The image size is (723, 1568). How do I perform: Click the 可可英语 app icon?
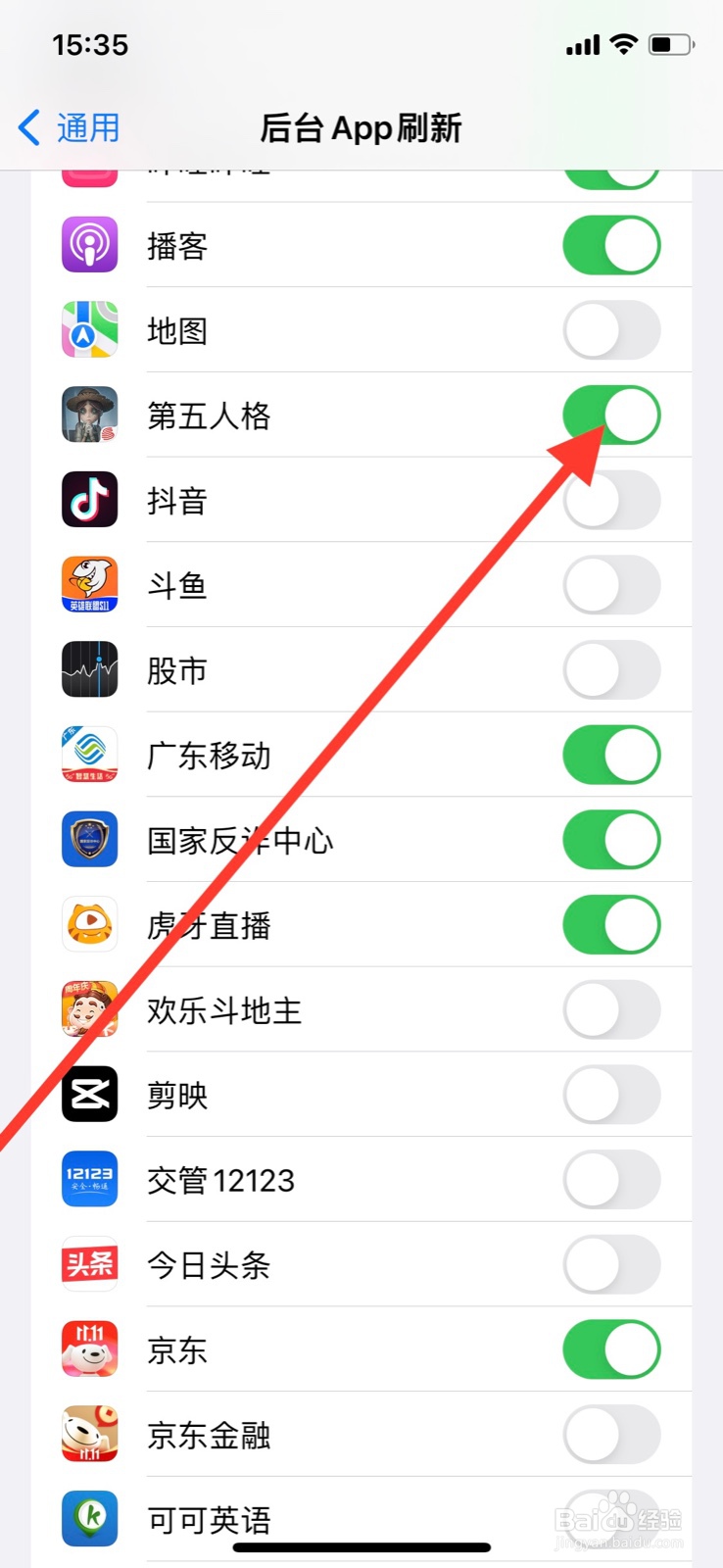(89, 1519)
